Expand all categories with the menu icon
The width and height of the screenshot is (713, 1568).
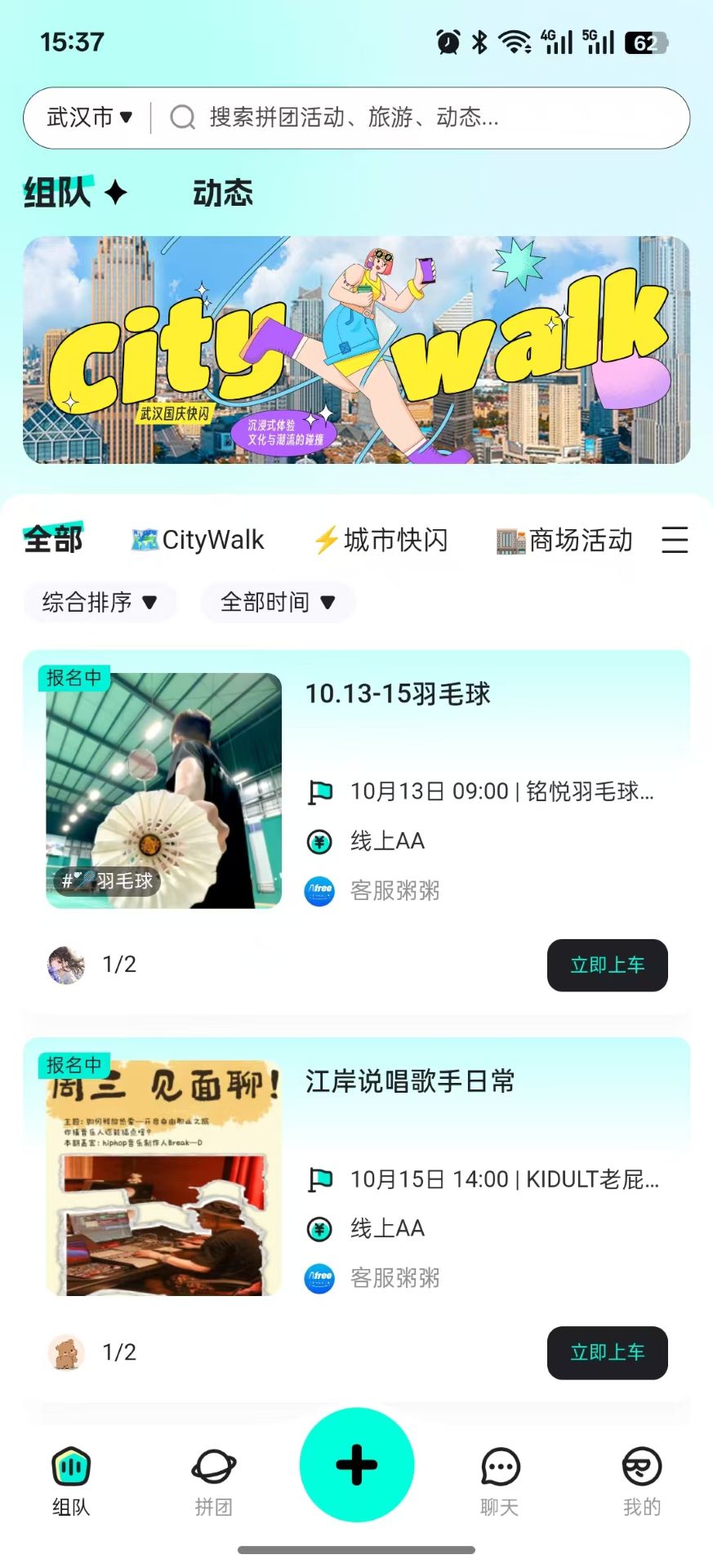[675, 540]
